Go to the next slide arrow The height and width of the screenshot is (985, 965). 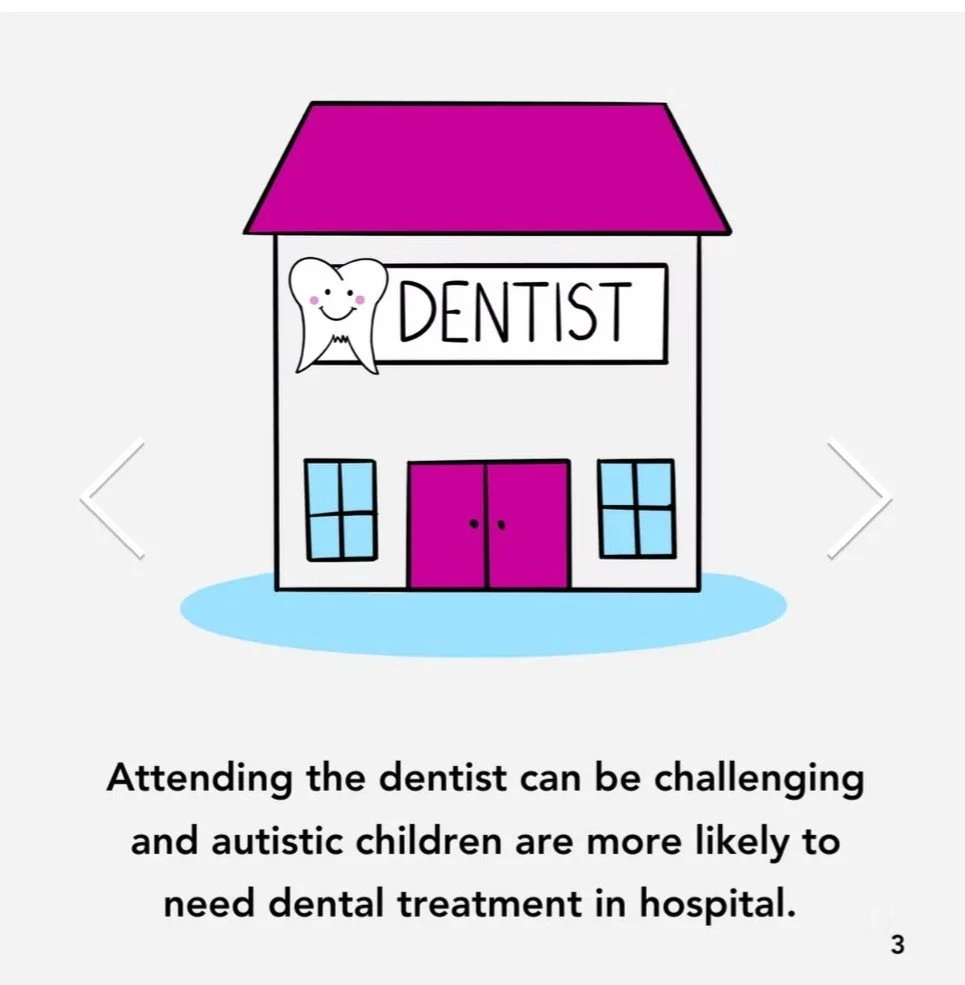pos(859,498)
